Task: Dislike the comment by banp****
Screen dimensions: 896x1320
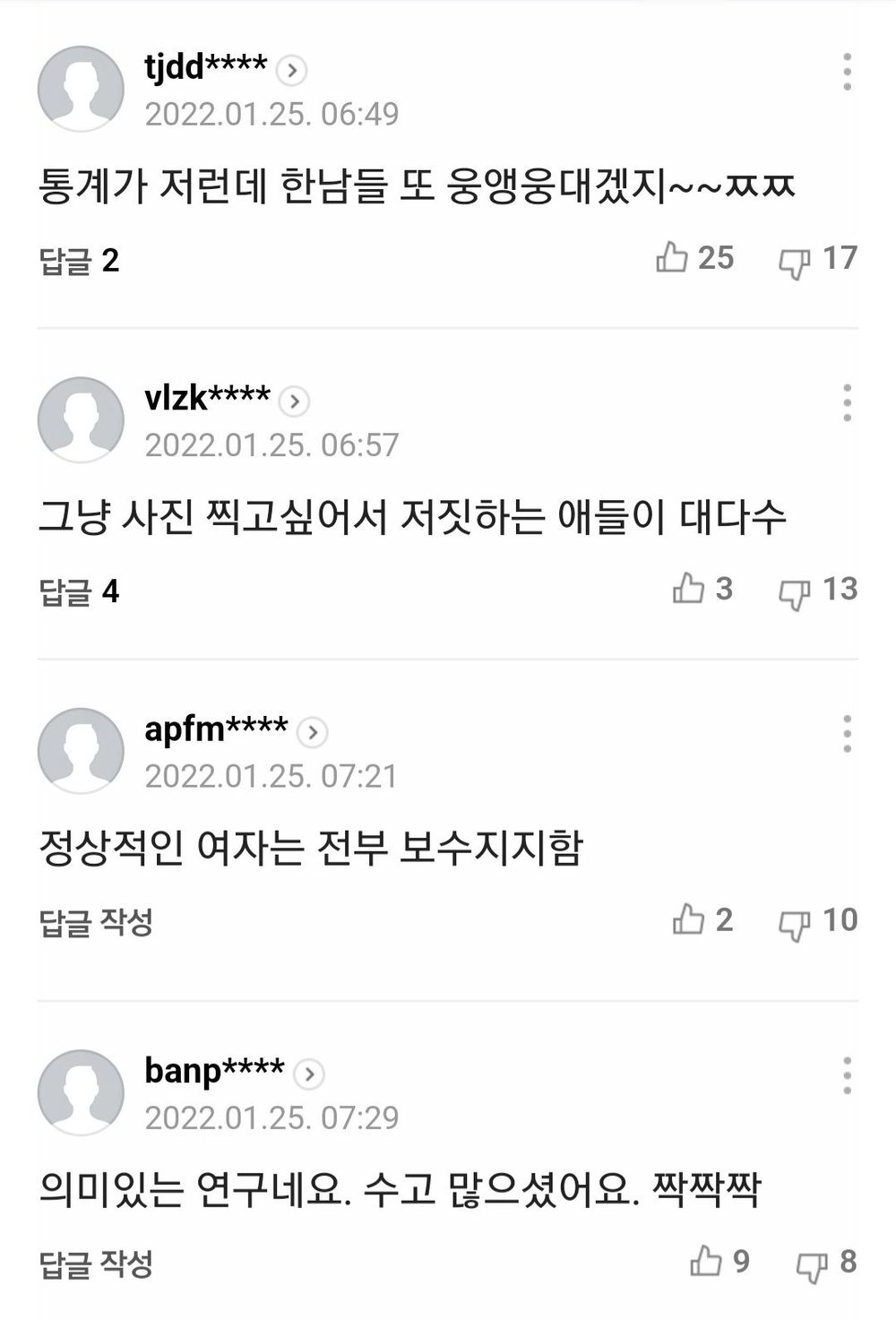Action: click(813, 1264)
